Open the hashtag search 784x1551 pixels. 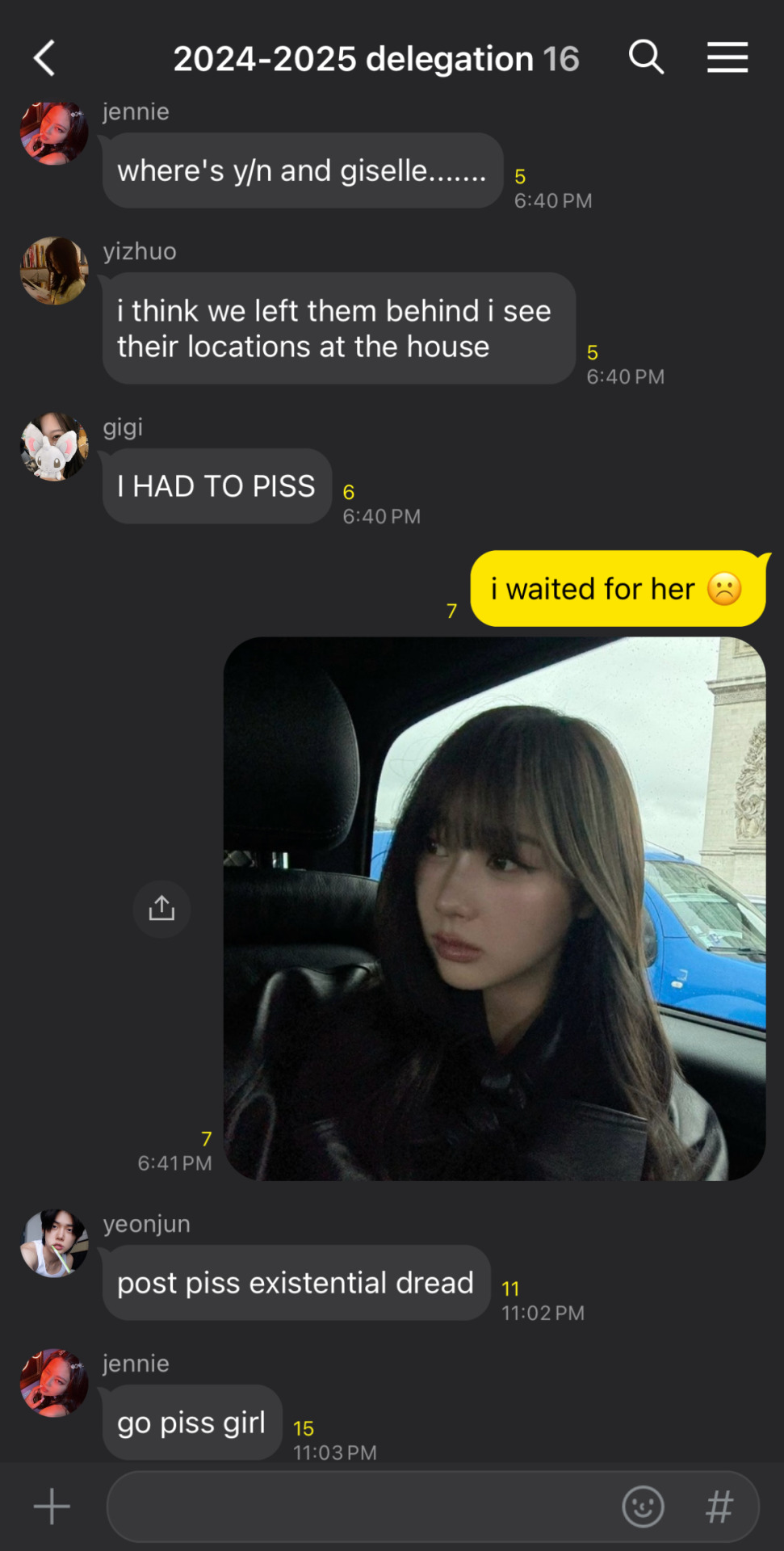pos(719,1507)
